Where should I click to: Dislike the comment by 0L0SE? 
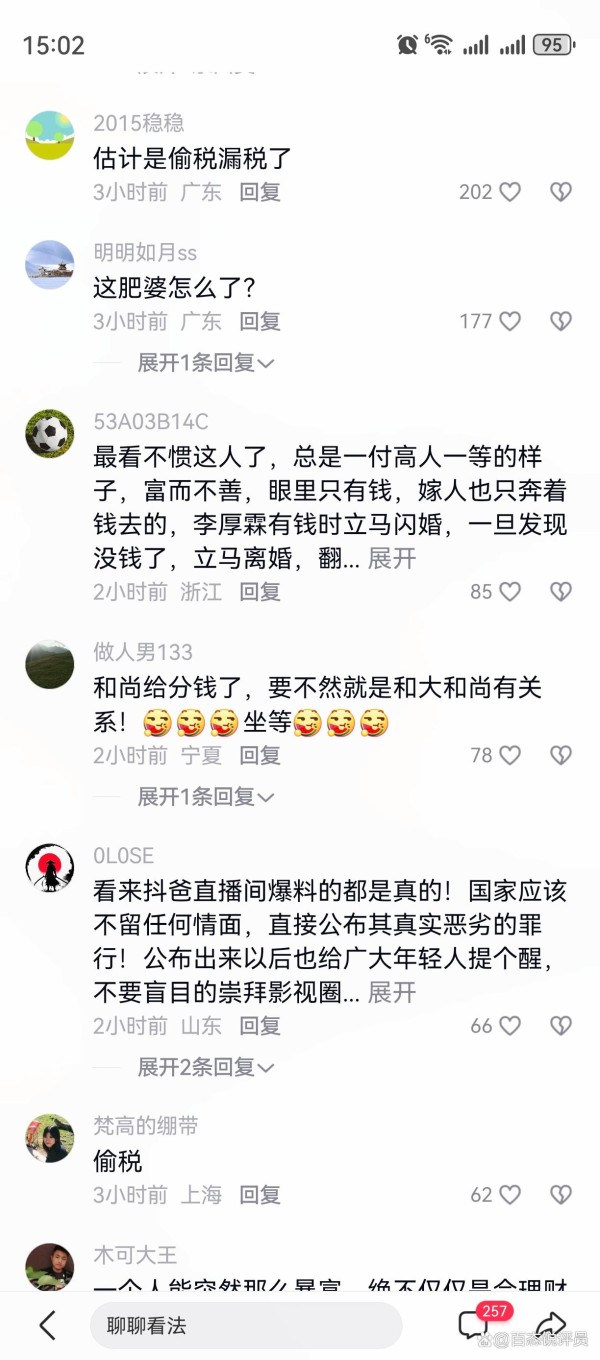click(561, 1025)
